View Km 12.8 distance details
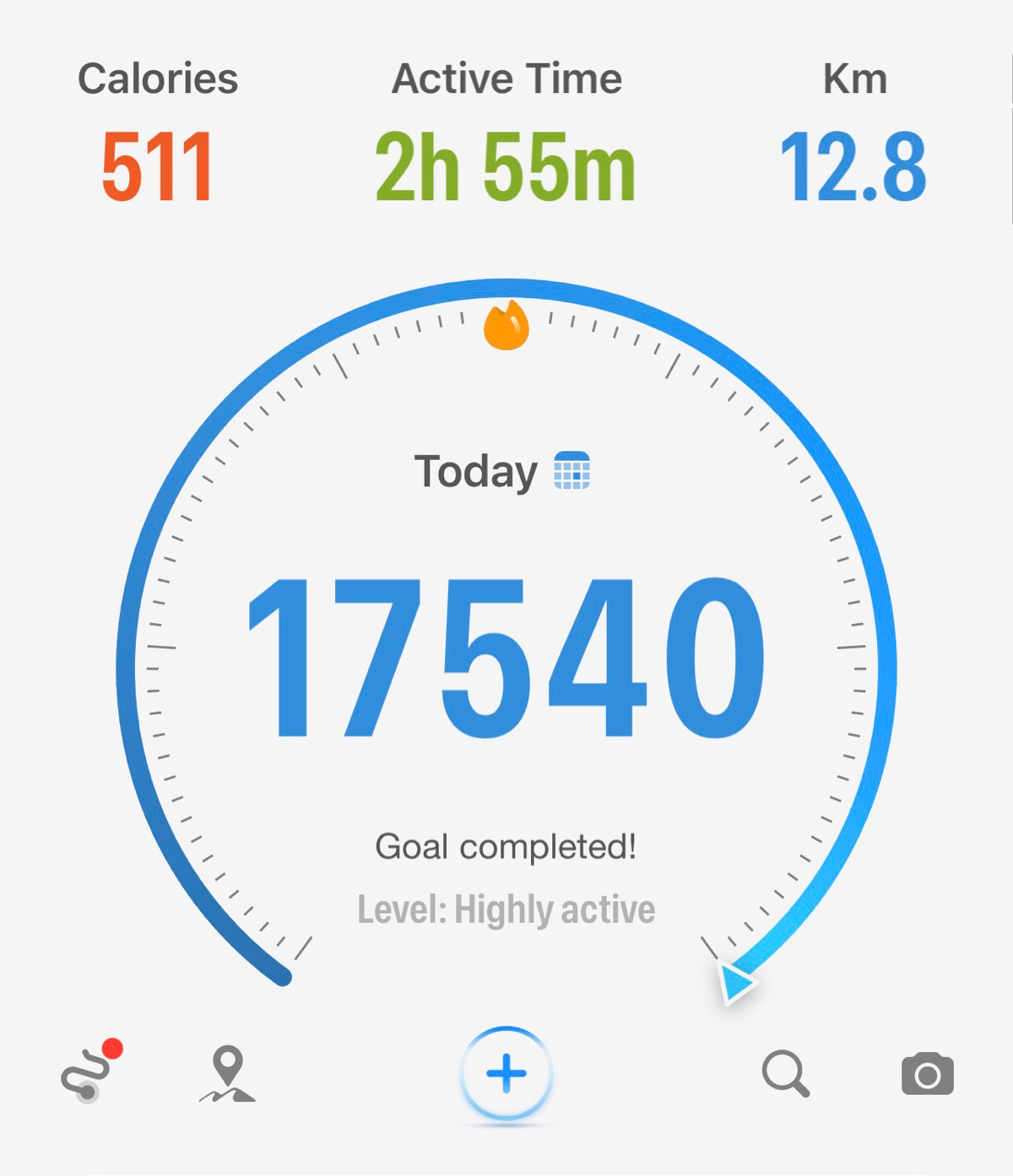Image resolution: width=1013 pixels, height=1176 pixels. pyautogui.click(x=854, y=132)
